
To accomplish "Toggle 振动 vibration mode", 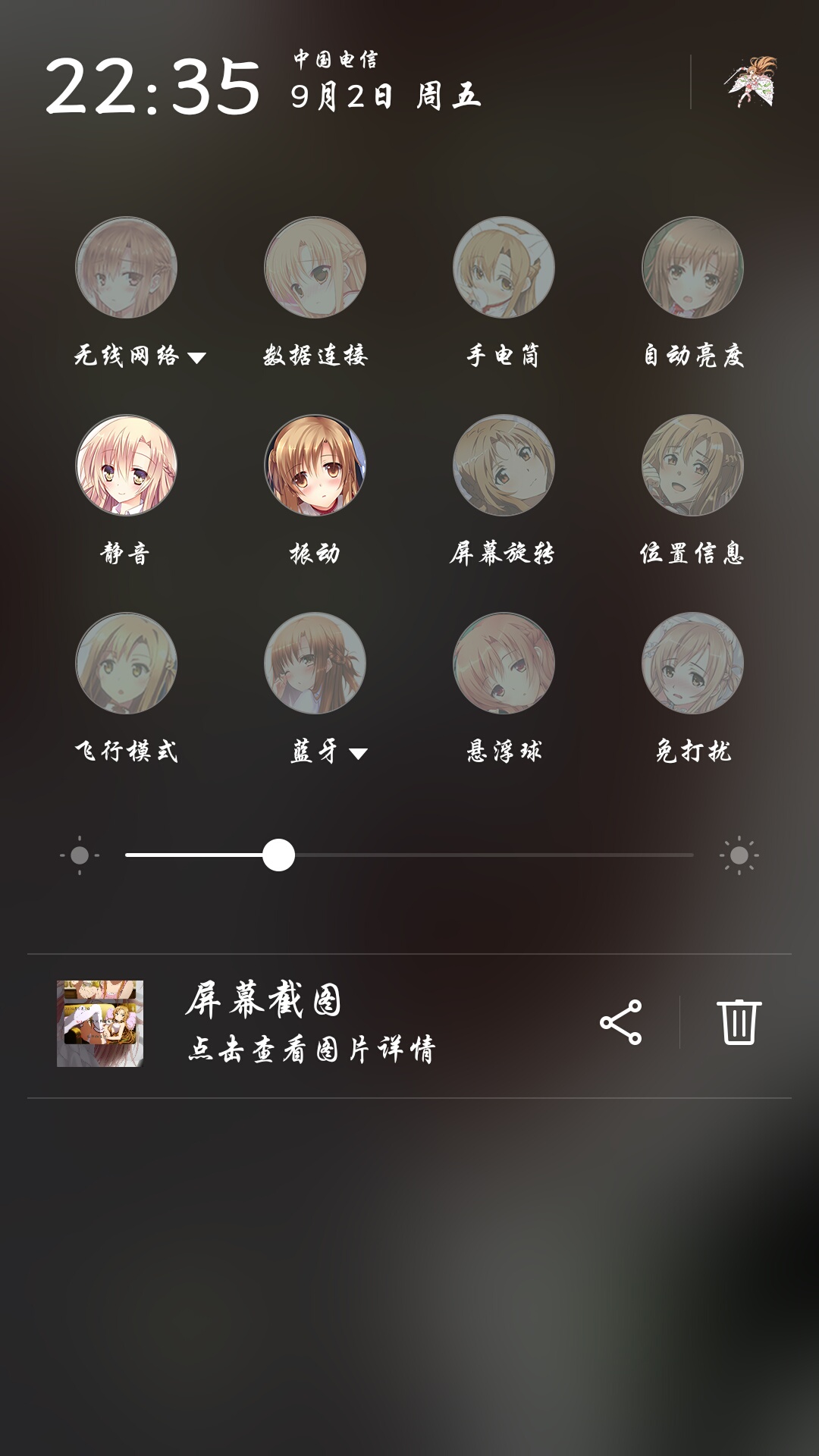I will tap(315, 465).
